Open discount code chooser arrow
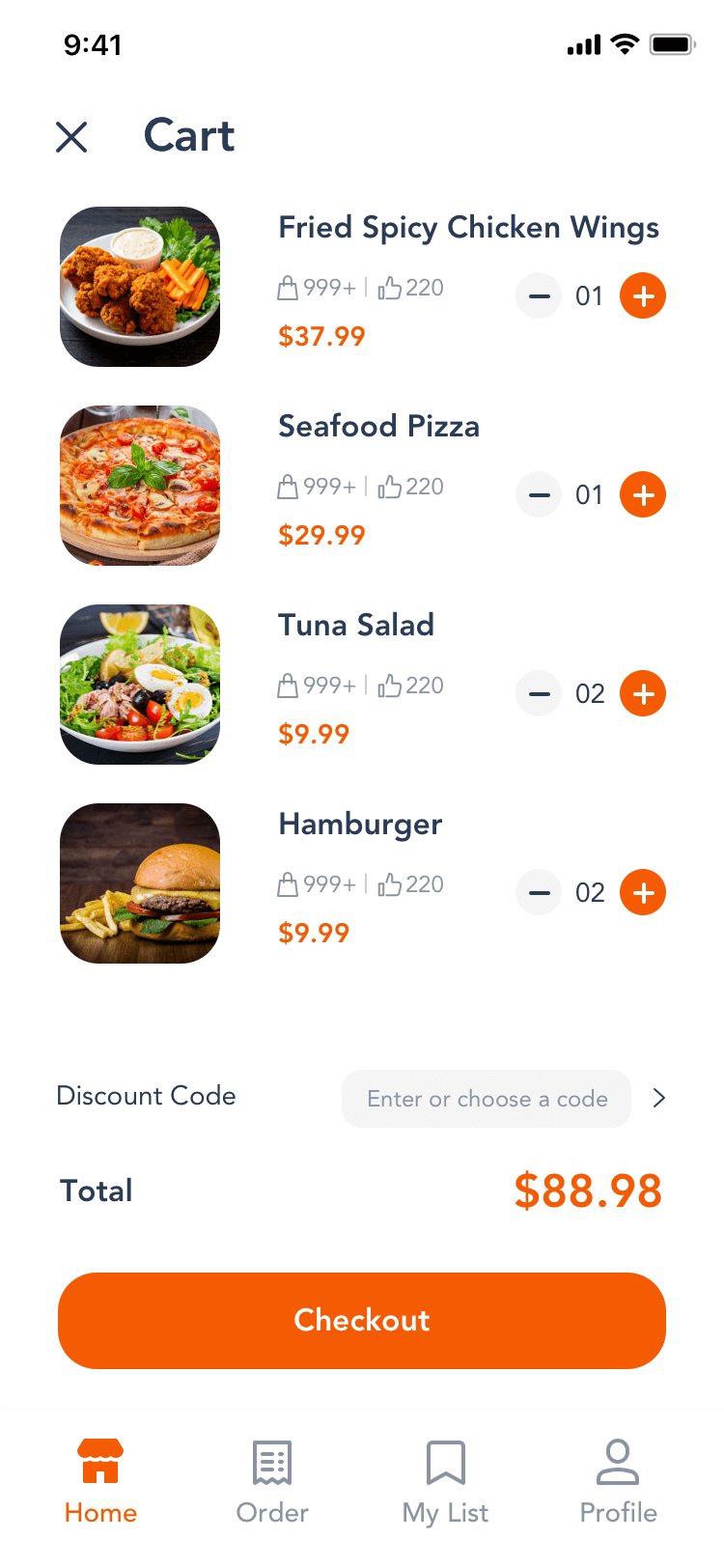This screenshot has height=1568, width=724. 659,1098
